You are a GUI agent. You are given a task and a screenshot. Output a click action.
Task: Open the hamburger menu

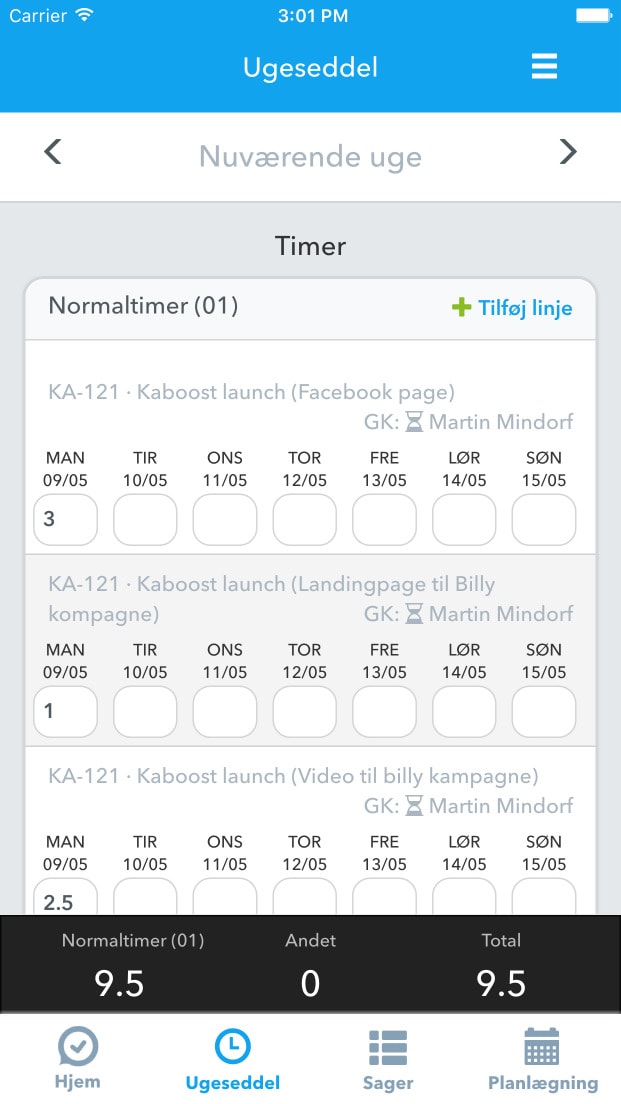(x=544, y=66)
